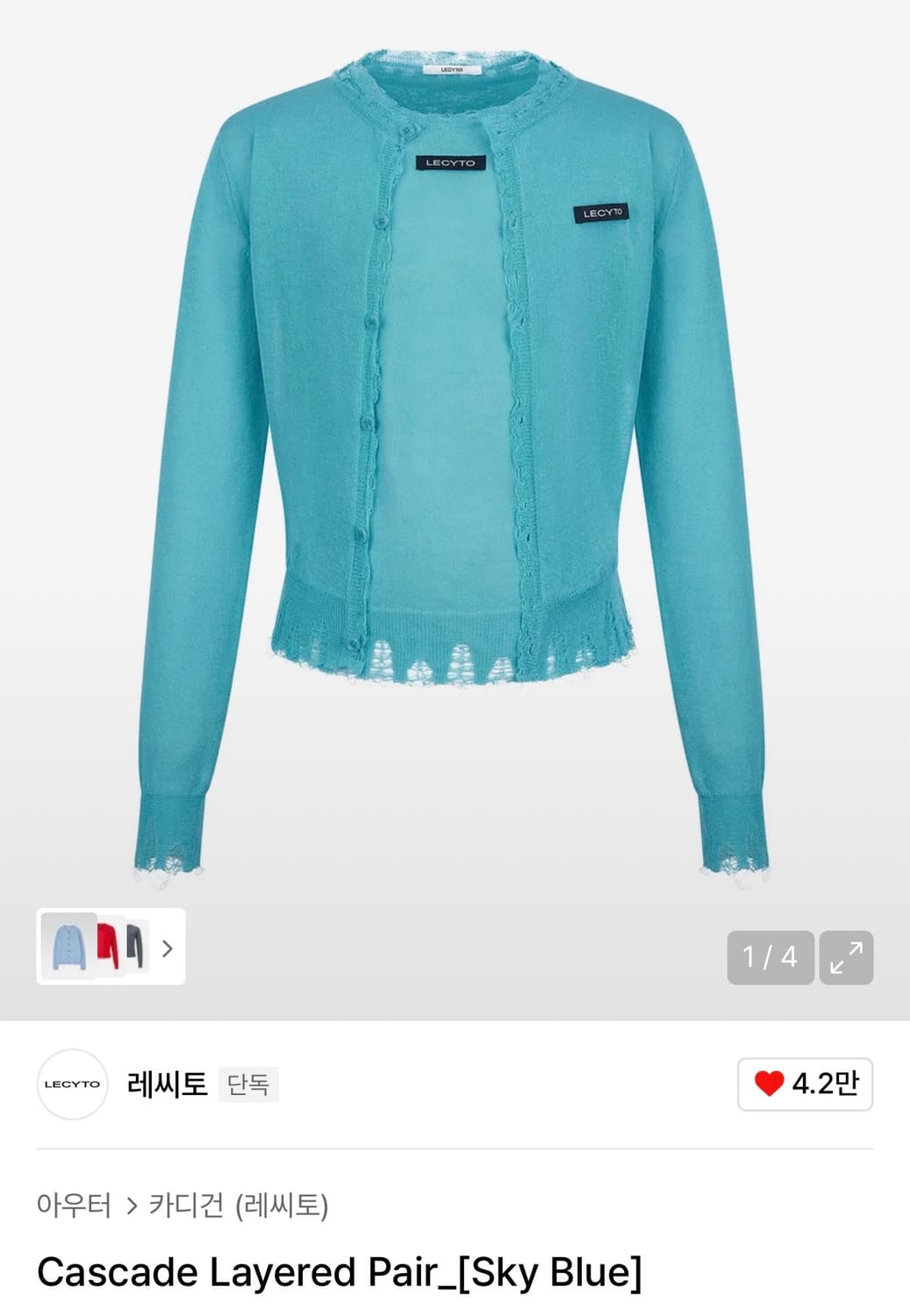Expand thumbnail gallery with right chevron
This screenshot has width=910, height=1316.
pos(169,950)
